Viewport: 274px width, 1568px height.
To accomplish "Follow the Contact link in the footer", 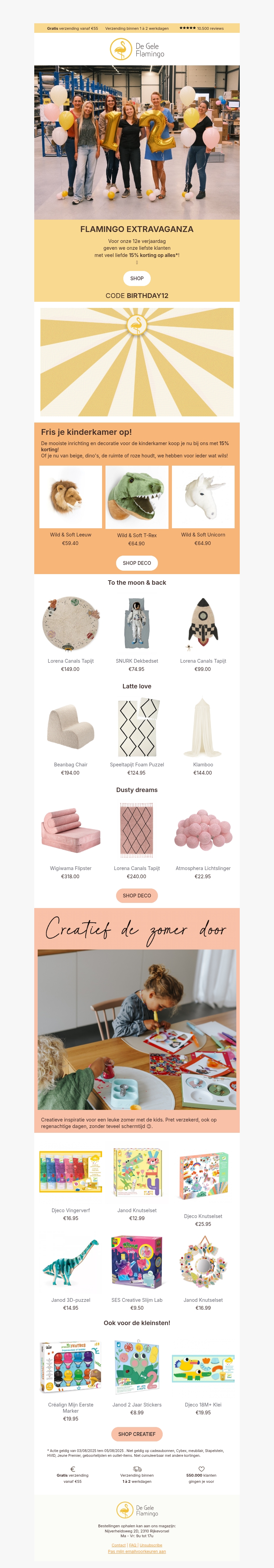I will pos(119,1545).
